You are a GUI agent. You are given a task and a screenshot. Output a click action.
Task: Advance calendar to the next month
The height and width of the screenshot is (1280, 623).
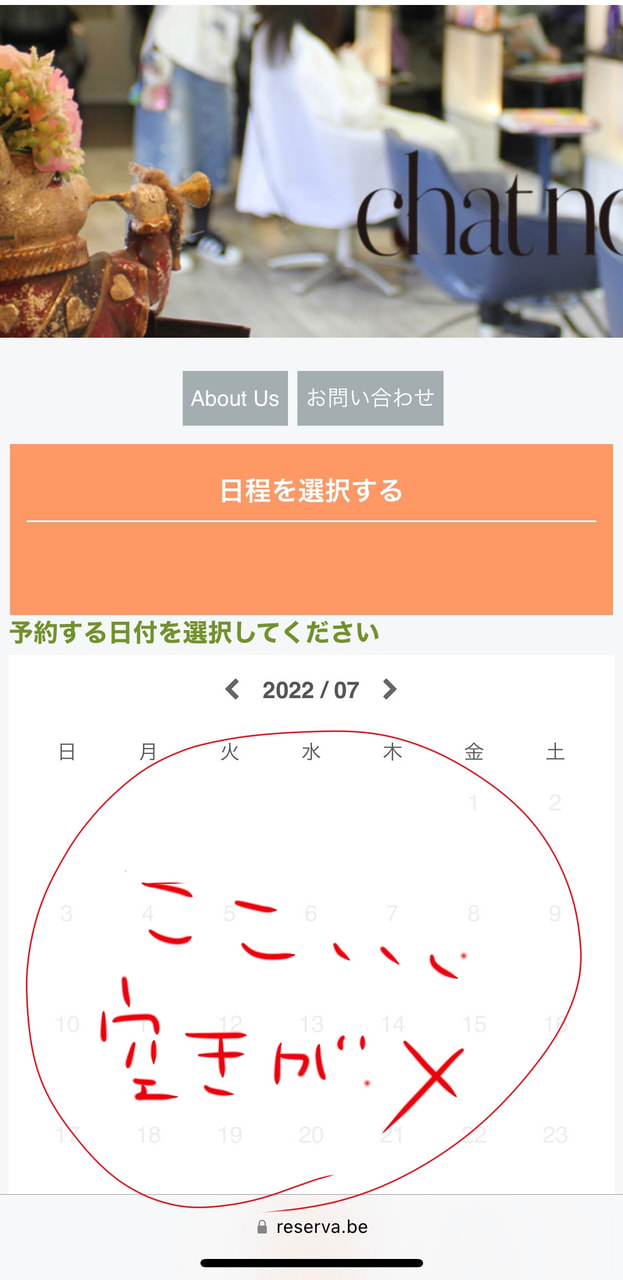coord(390,690)
